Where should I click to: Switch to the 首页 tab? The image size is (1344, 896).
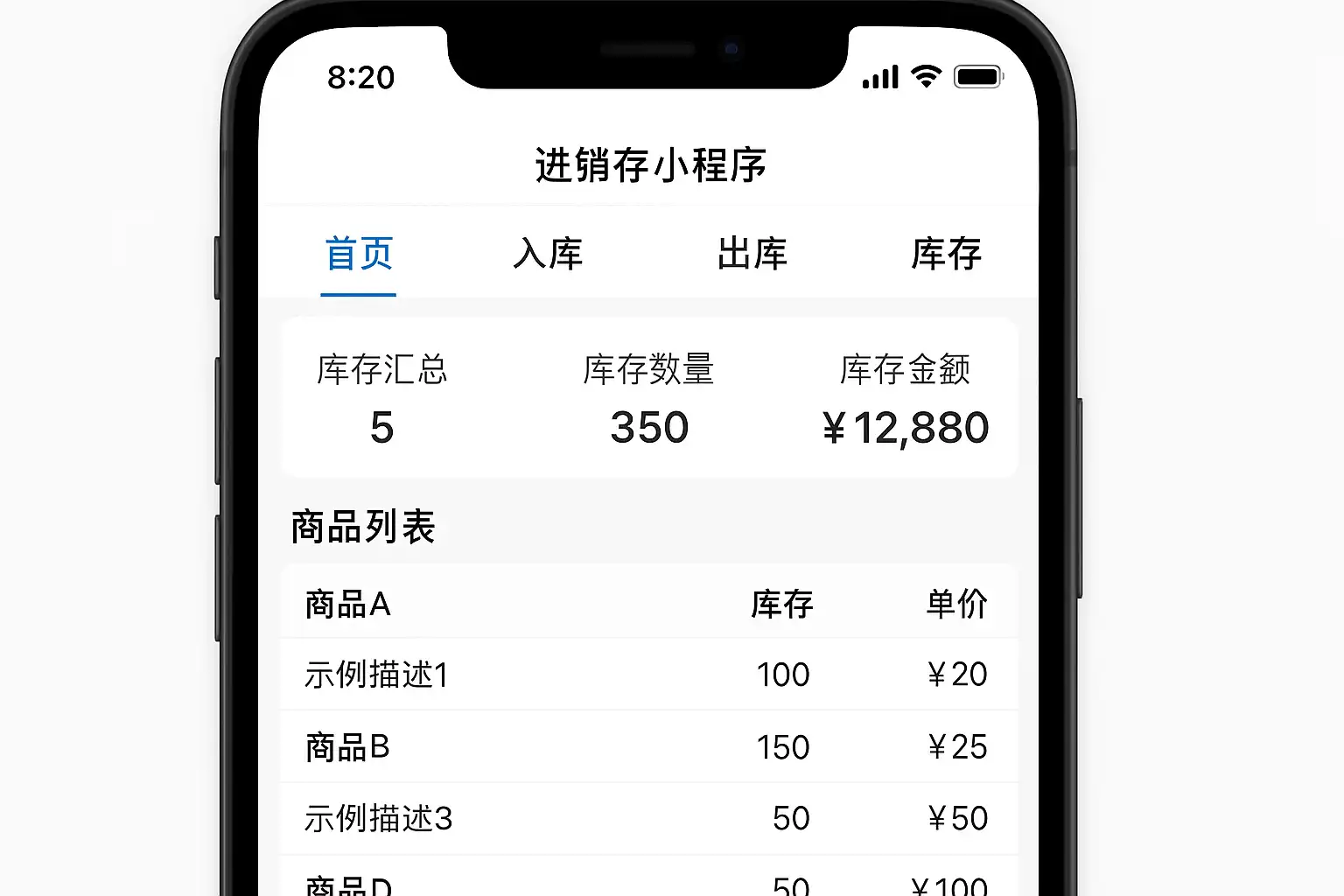coord(359,255)
